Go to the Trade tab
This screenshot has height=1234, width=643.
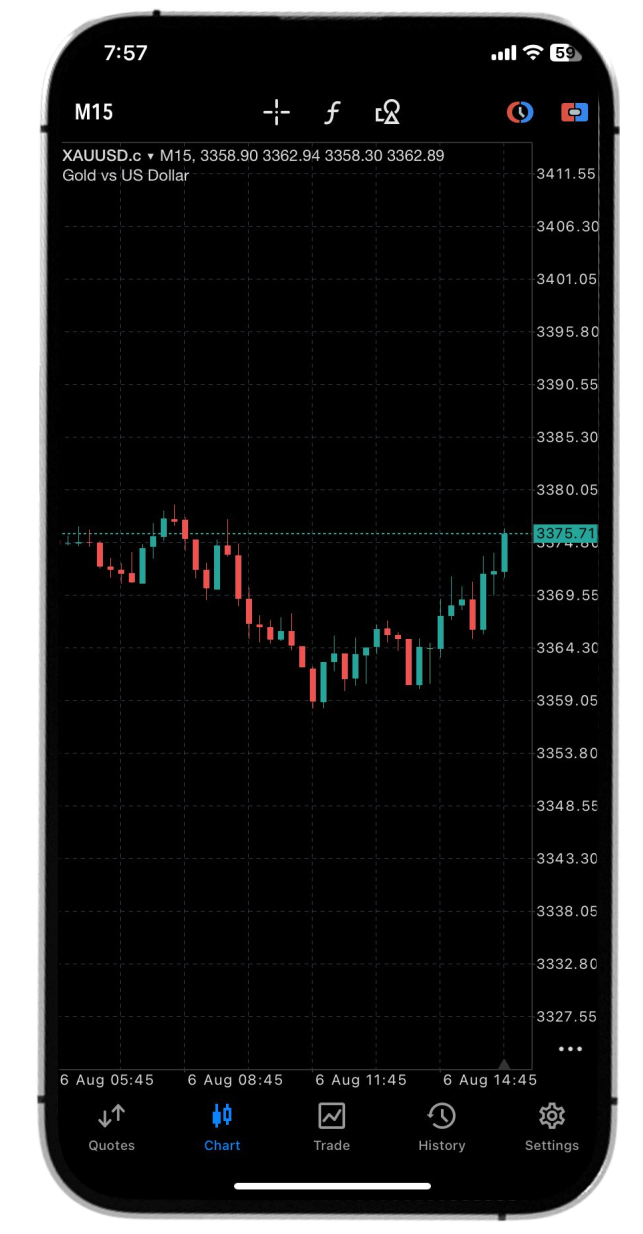tap(331, 1127)
